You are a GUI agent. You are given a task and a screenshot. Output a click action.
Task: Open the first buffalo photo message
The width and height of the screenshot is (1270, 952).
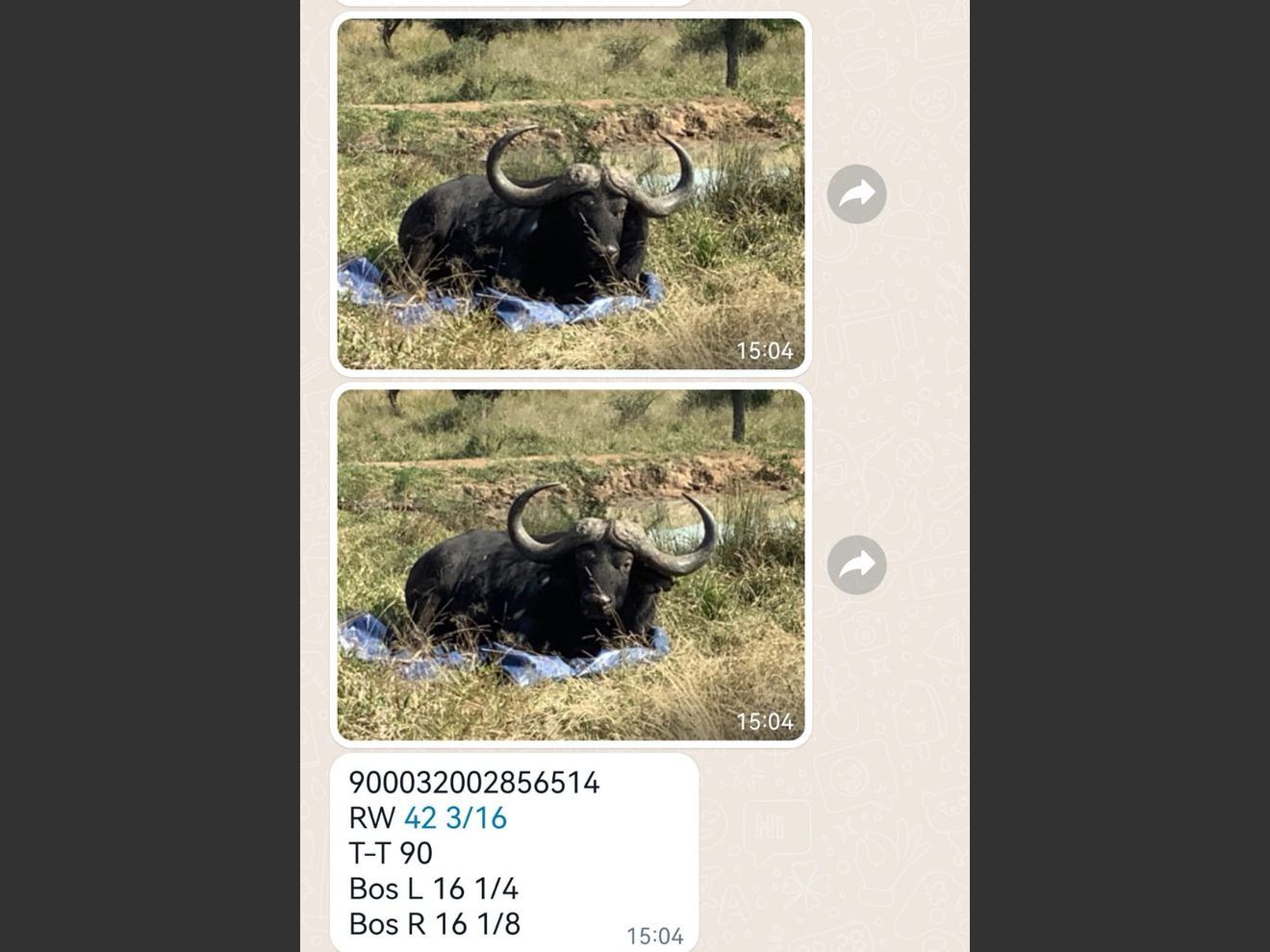coord(571,193)
